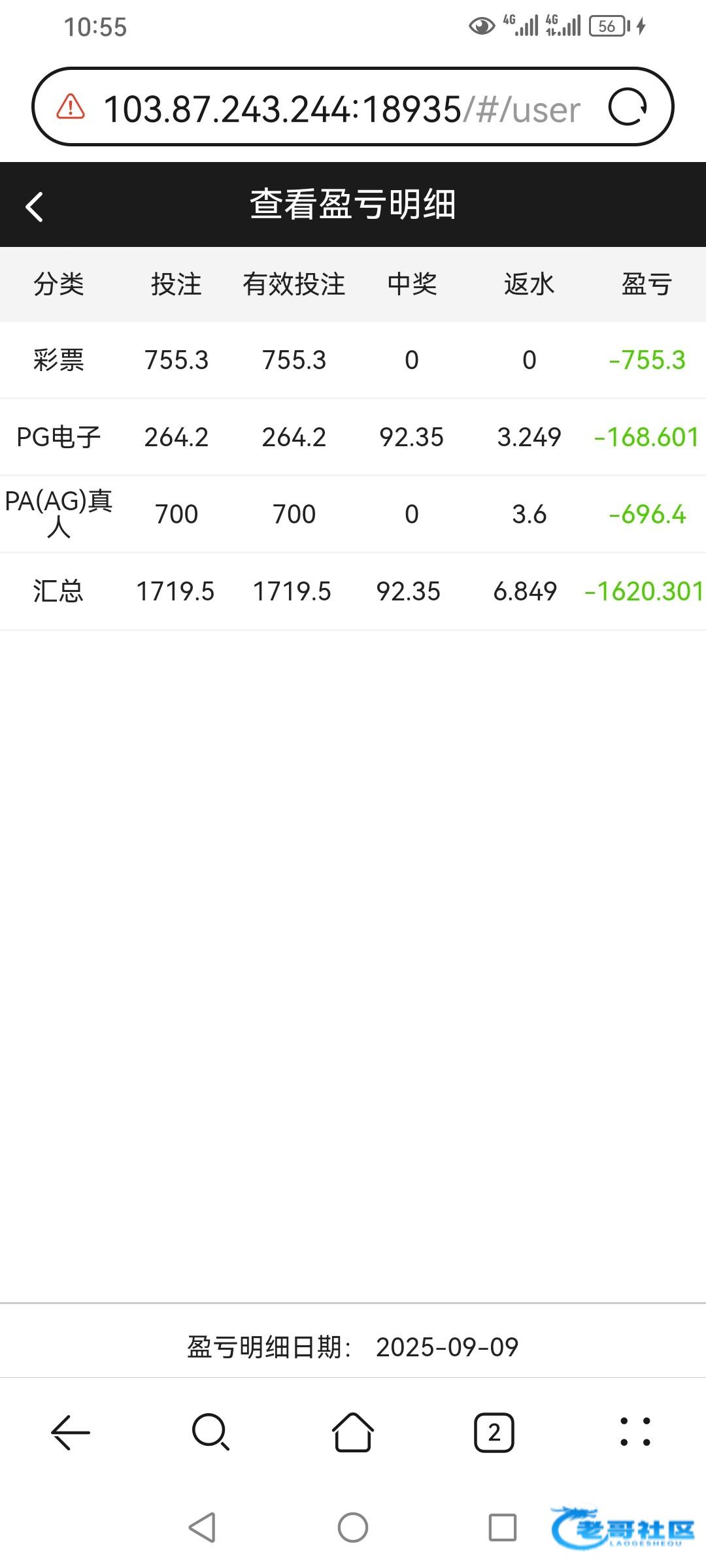
Task: Open the browser four-dot menu
Action: click(635, 1432)
